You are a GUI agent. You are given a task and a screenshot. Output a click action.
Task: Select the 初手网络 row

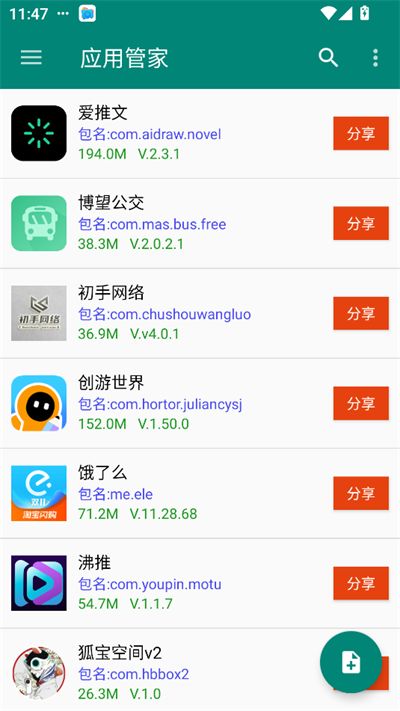point(200,313)
